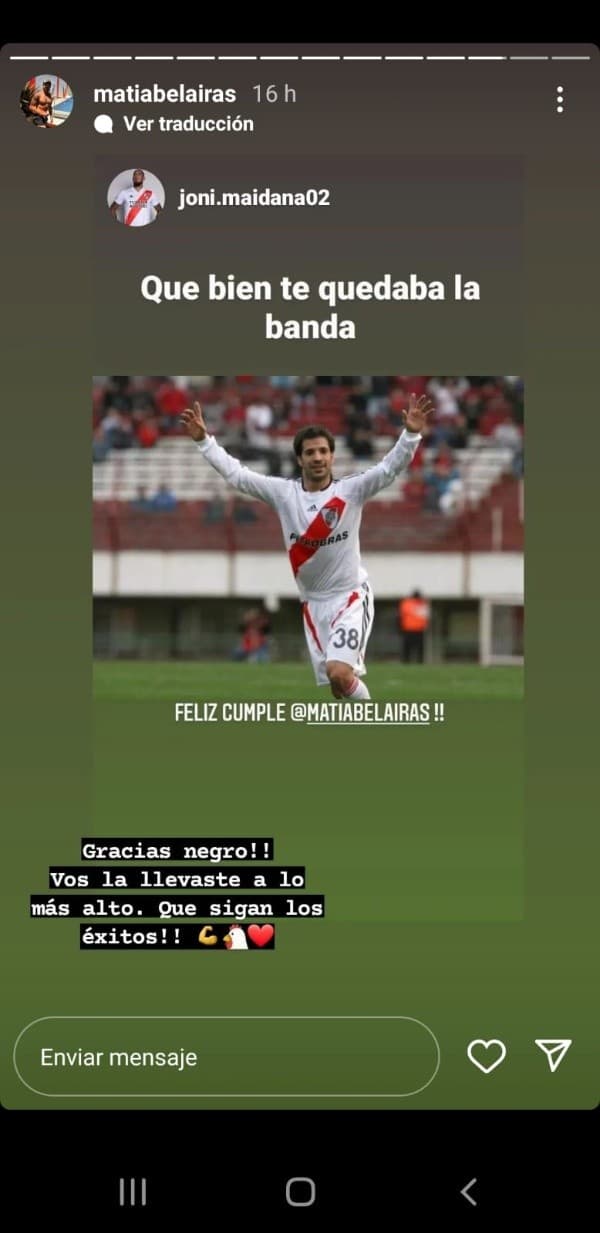Tap the Enviar mensaje field
This screenshot has width=600, height=1233.
226,1057
